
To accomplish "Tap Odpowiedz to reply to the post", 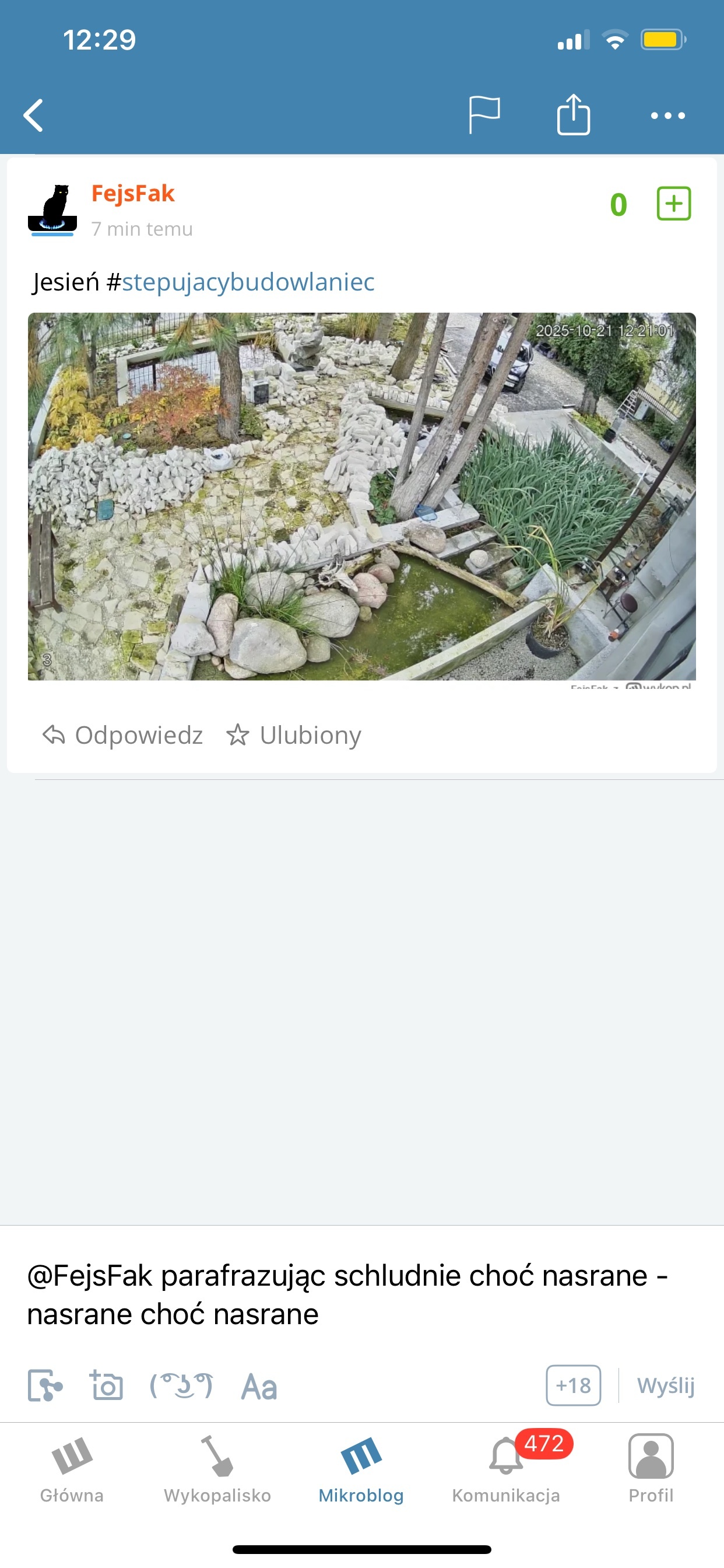I will (123, 734).
